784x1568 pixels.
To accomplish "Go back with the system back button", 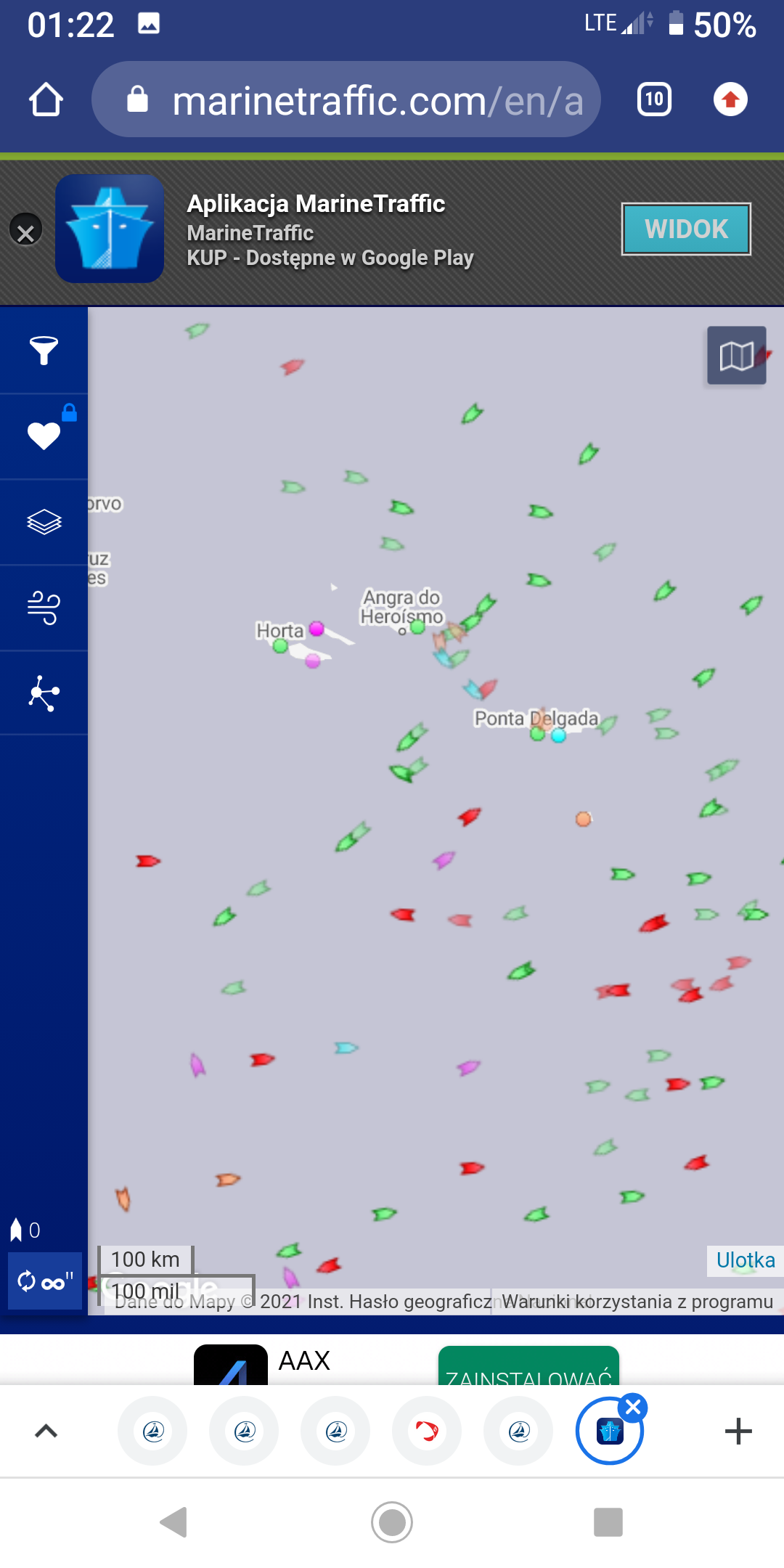I will [174, 1522].
